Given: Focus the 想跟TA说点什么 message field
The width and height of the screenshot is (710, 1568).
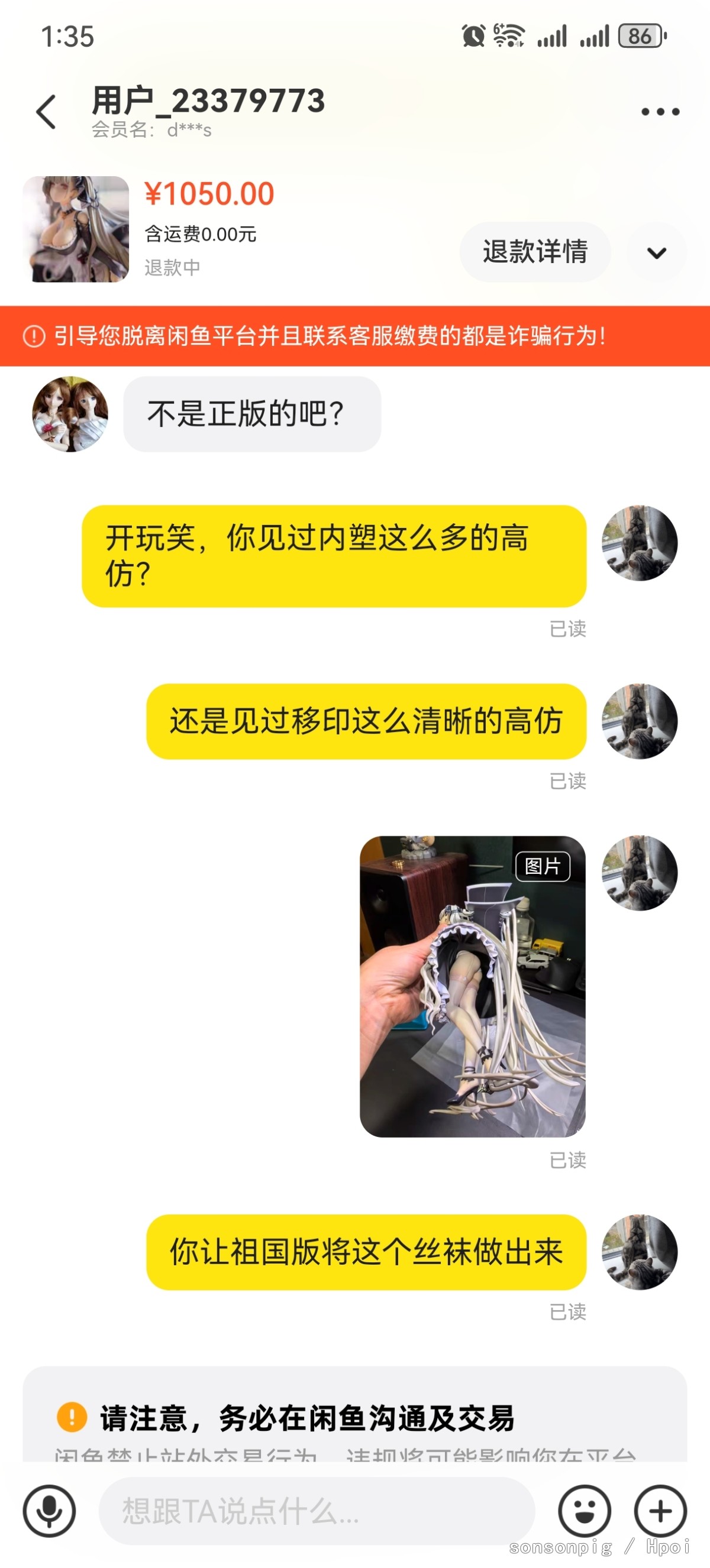Looking at the screenshot, I should [x=317, y=1511].
